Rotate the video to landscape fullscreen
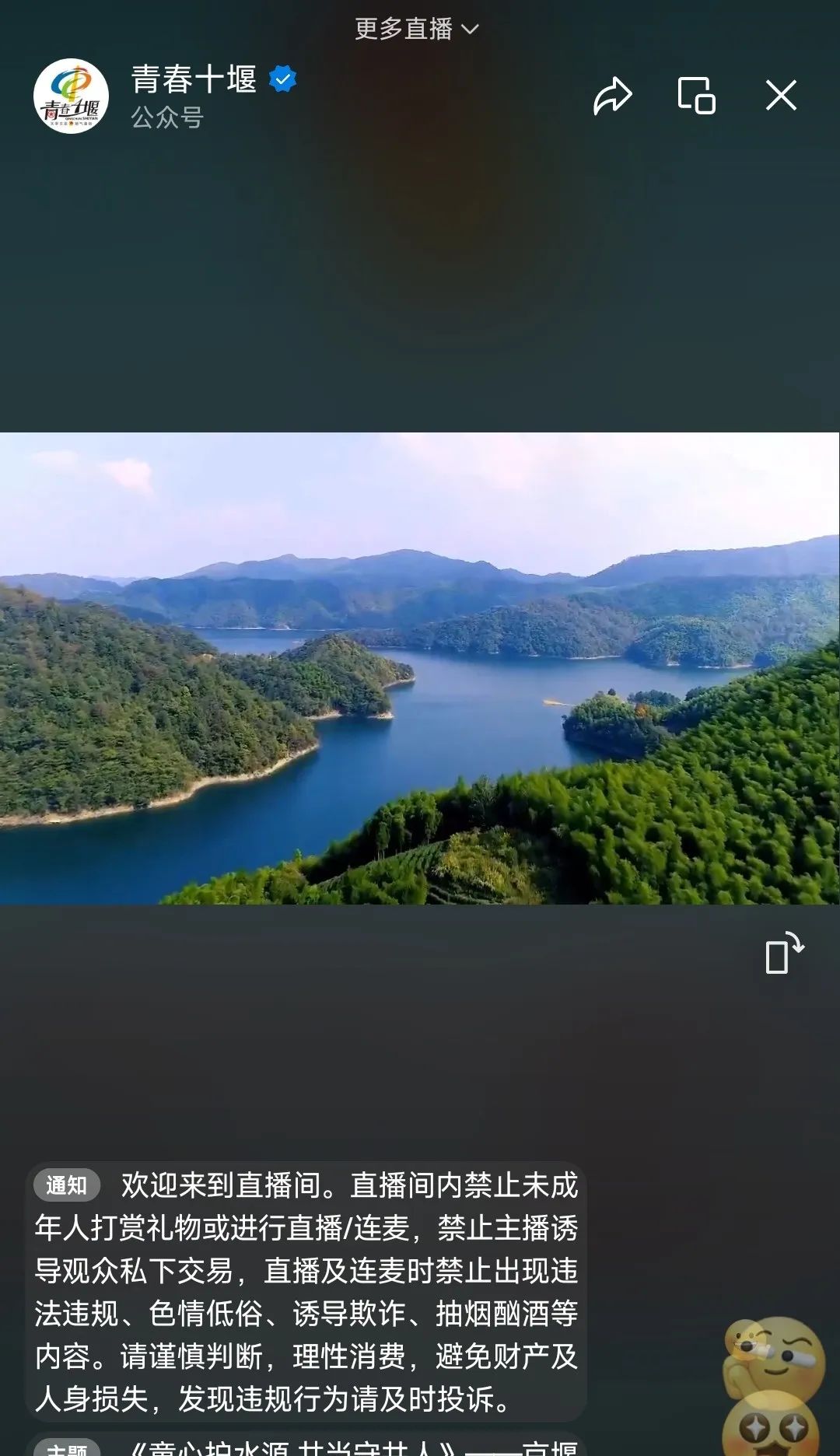 (783, 953)
